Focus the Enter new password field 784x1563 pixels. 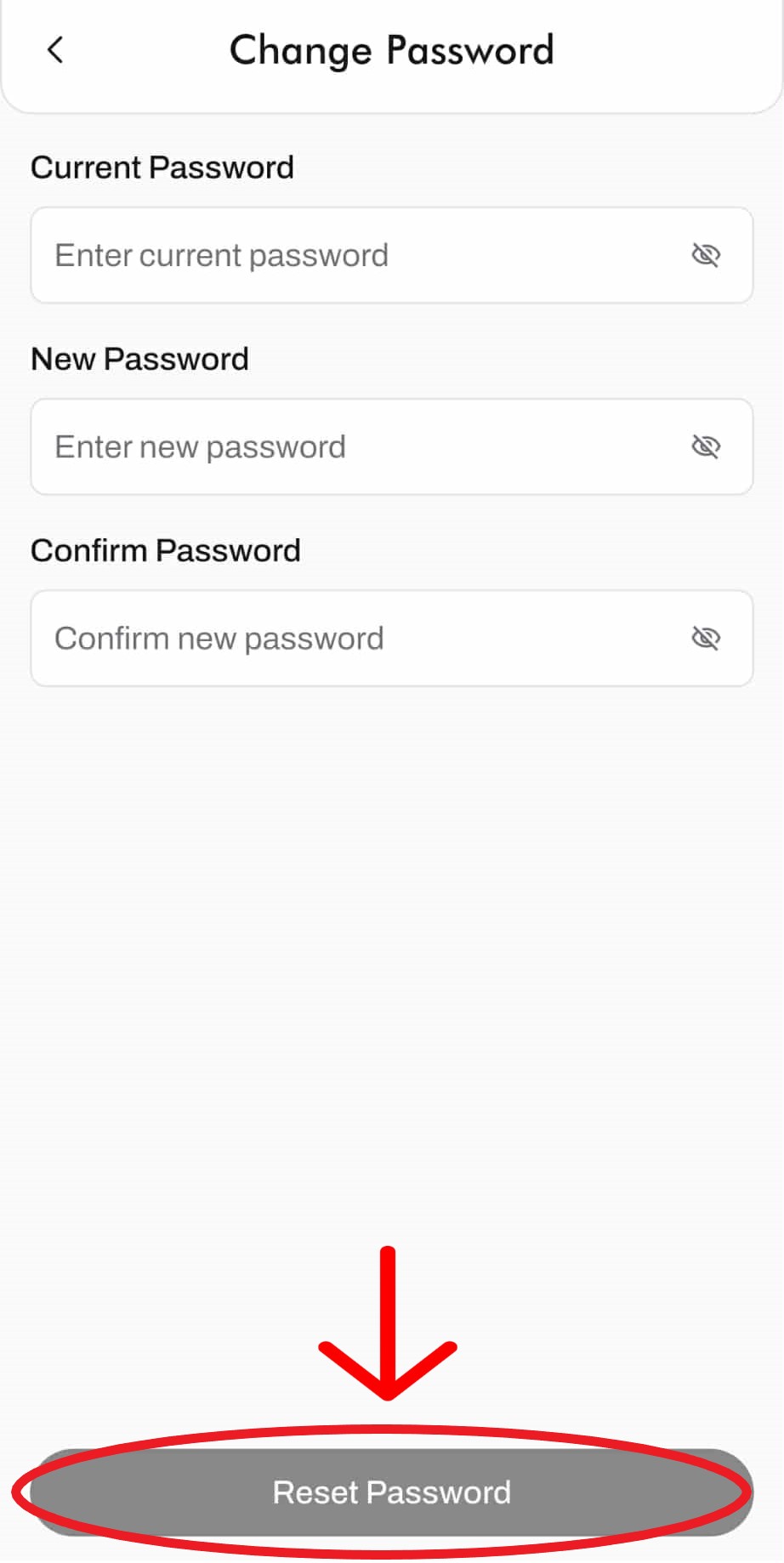[x=357, y=446]
